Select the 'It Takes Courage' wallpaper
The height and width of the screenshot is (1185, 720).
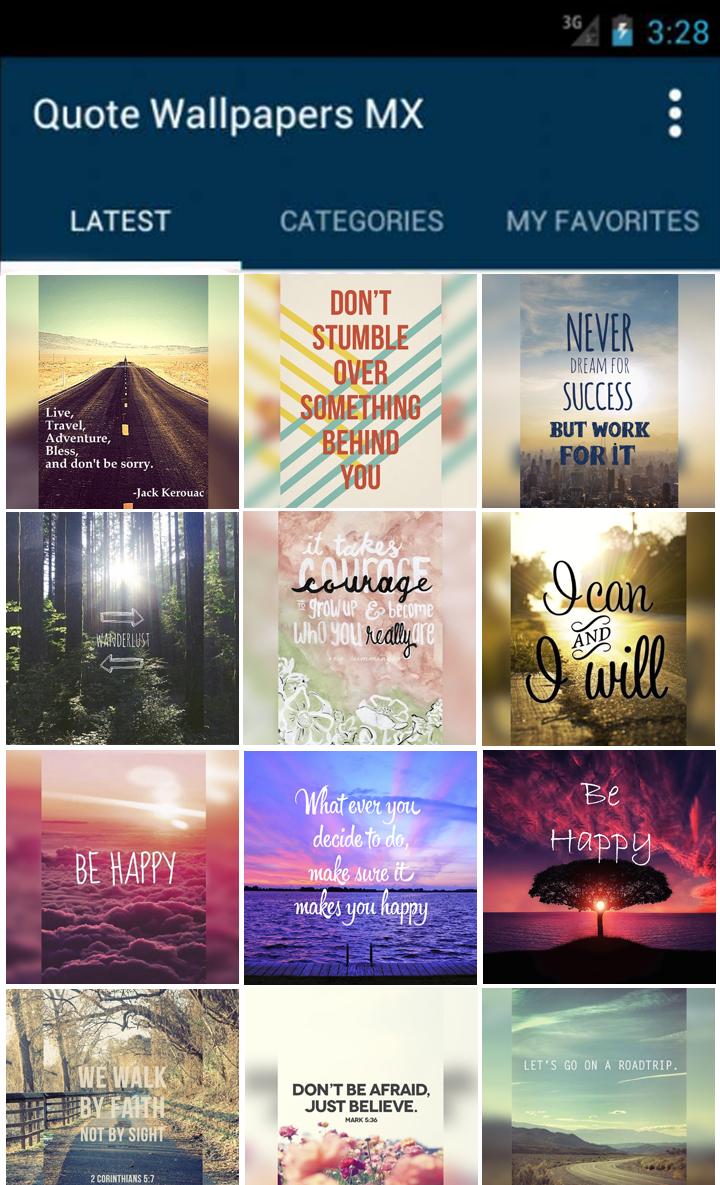pos(360,629)
